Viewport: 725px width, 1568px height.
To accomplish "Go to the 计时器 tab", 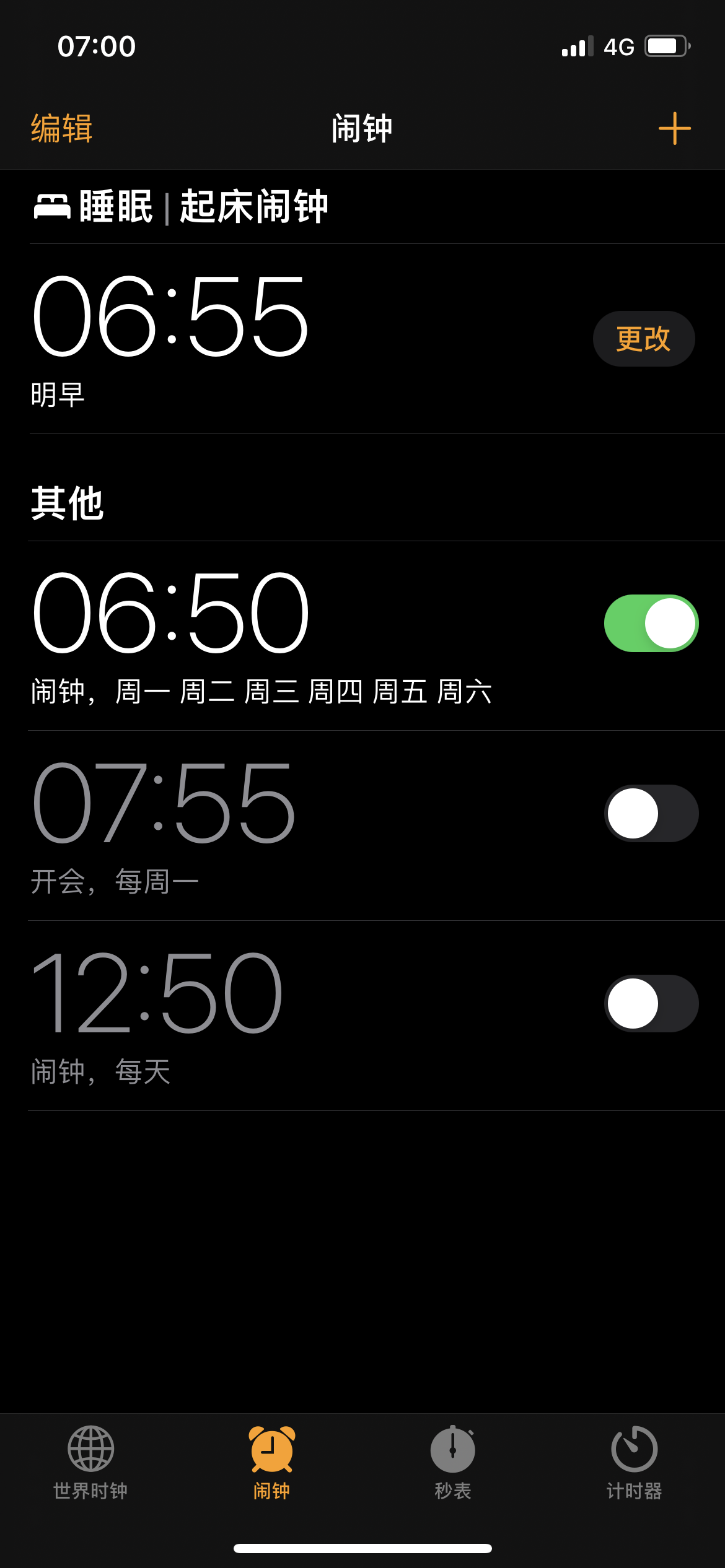I will coord(634,1462).
